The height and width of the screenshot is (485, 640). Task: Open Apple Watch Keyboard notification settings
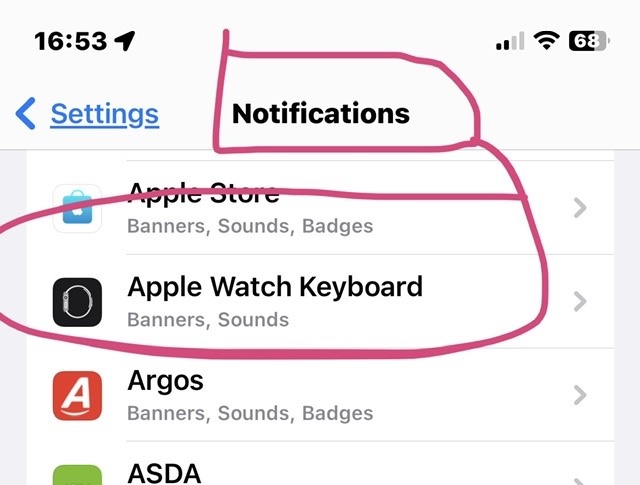click(x=318, y=302)
